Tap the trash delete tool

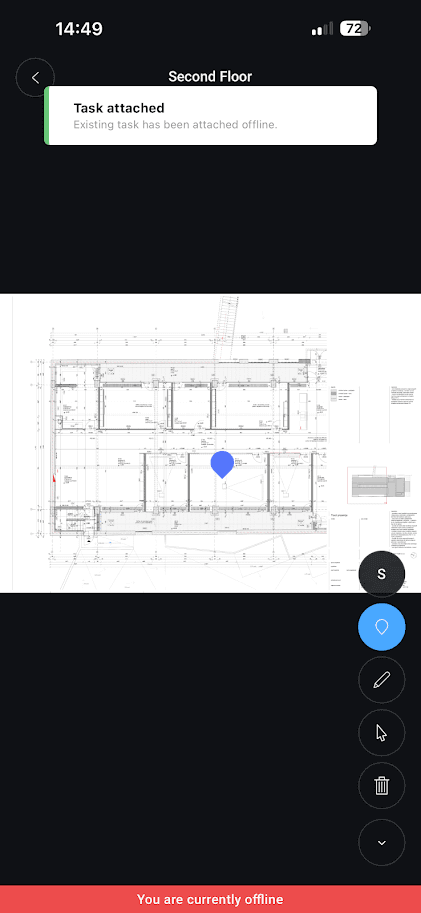(x=381, y=785)
